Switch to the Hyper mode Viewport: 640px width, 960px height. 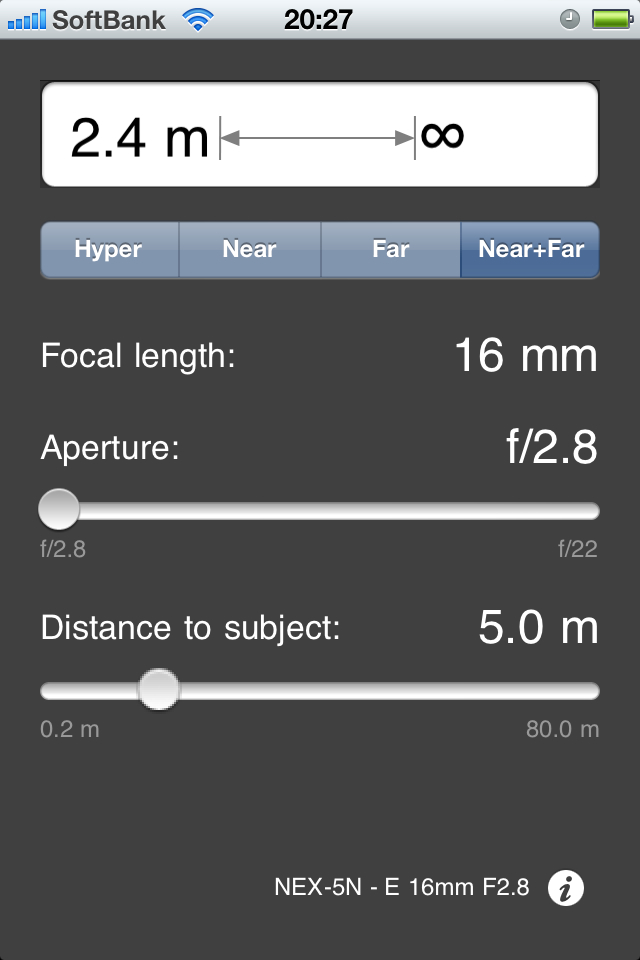[x=109, y=250]
